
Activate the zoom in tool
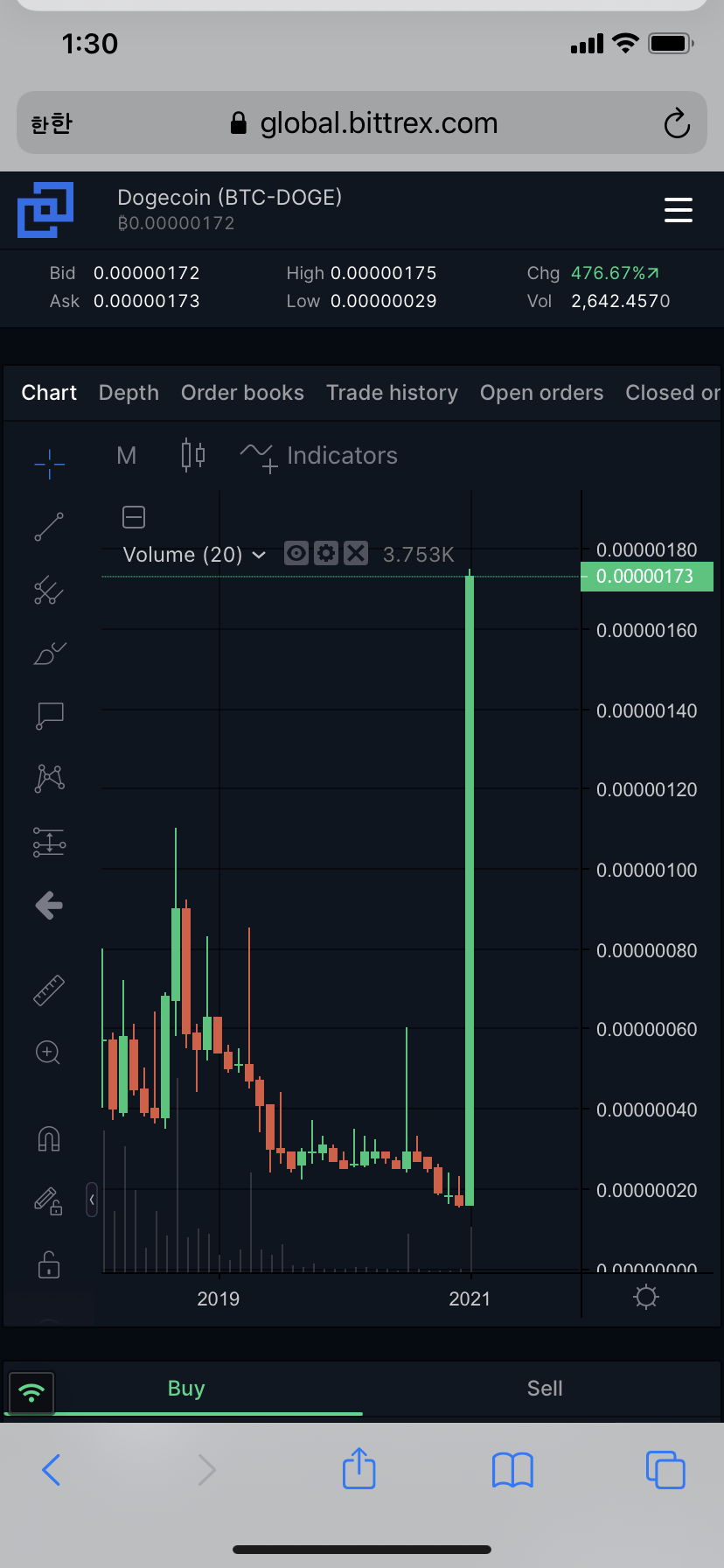(x=49, y=1053)
